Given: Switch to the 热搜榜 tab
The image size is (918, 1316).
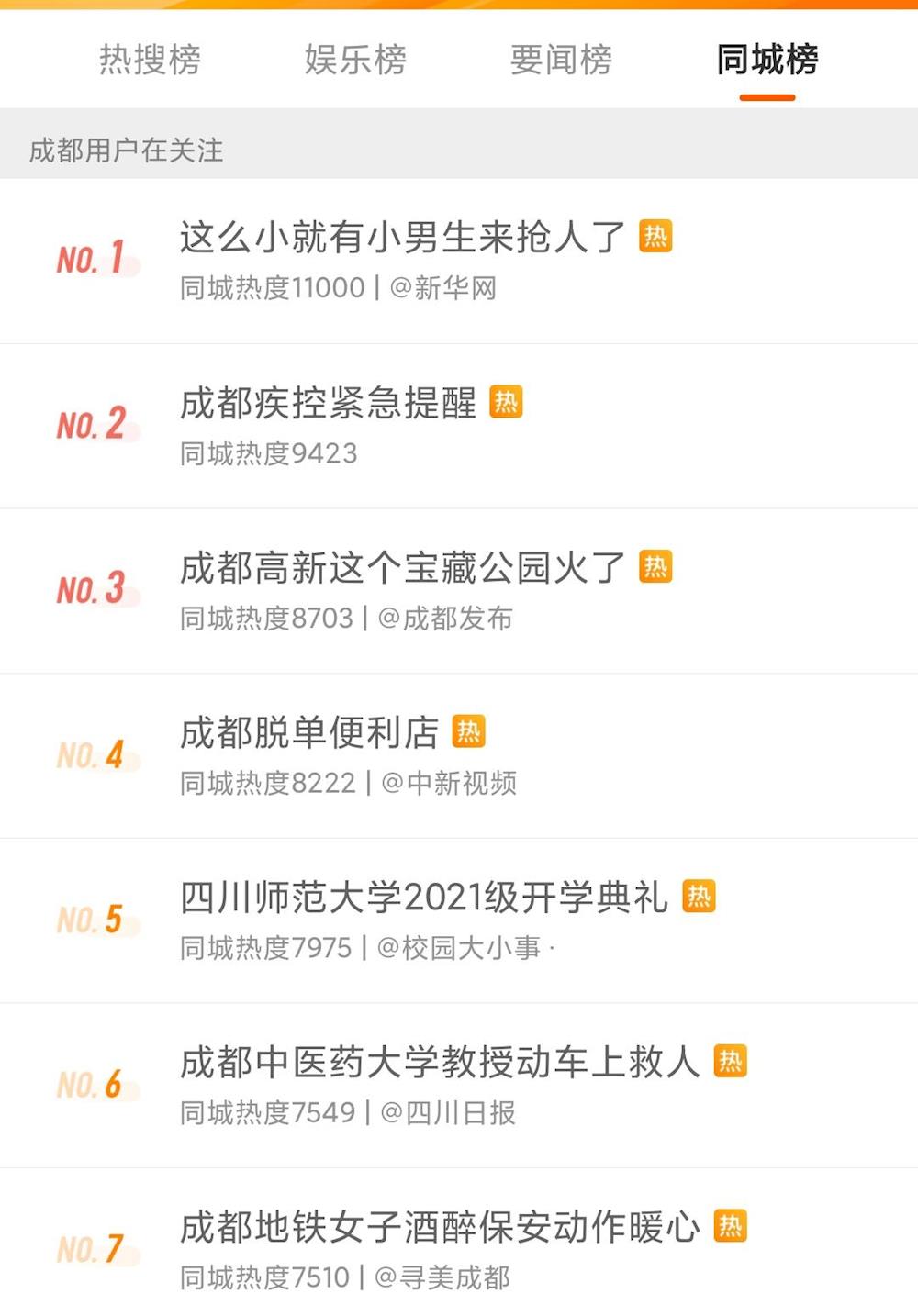Looking at the screenshot, I should coord(150,61).
